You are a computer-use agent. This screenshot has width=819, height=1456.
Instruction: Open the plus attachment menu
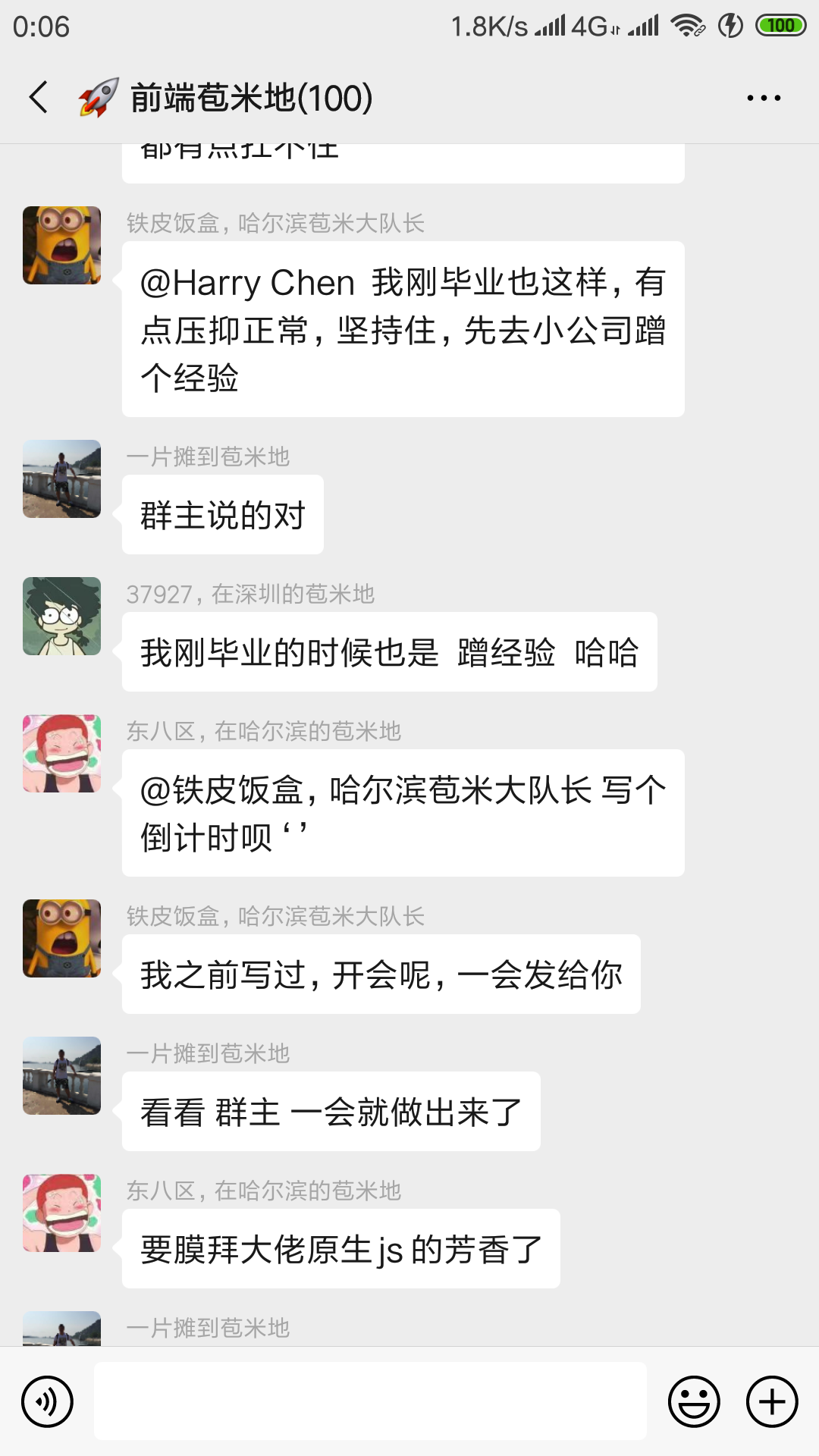[x=772, y=1401]
